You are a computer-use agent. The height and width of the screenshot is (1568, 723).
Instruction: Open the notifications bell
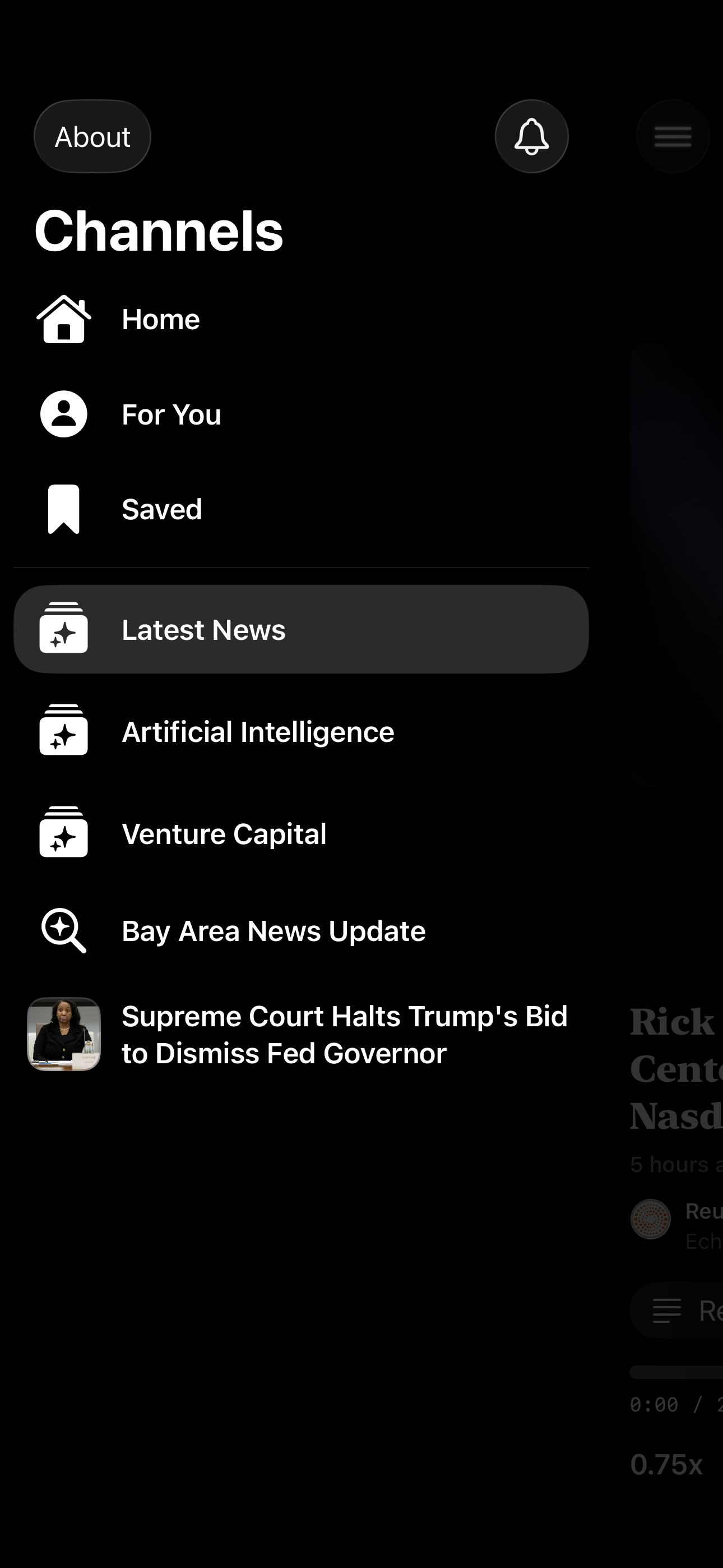click(x=531, y=136)
